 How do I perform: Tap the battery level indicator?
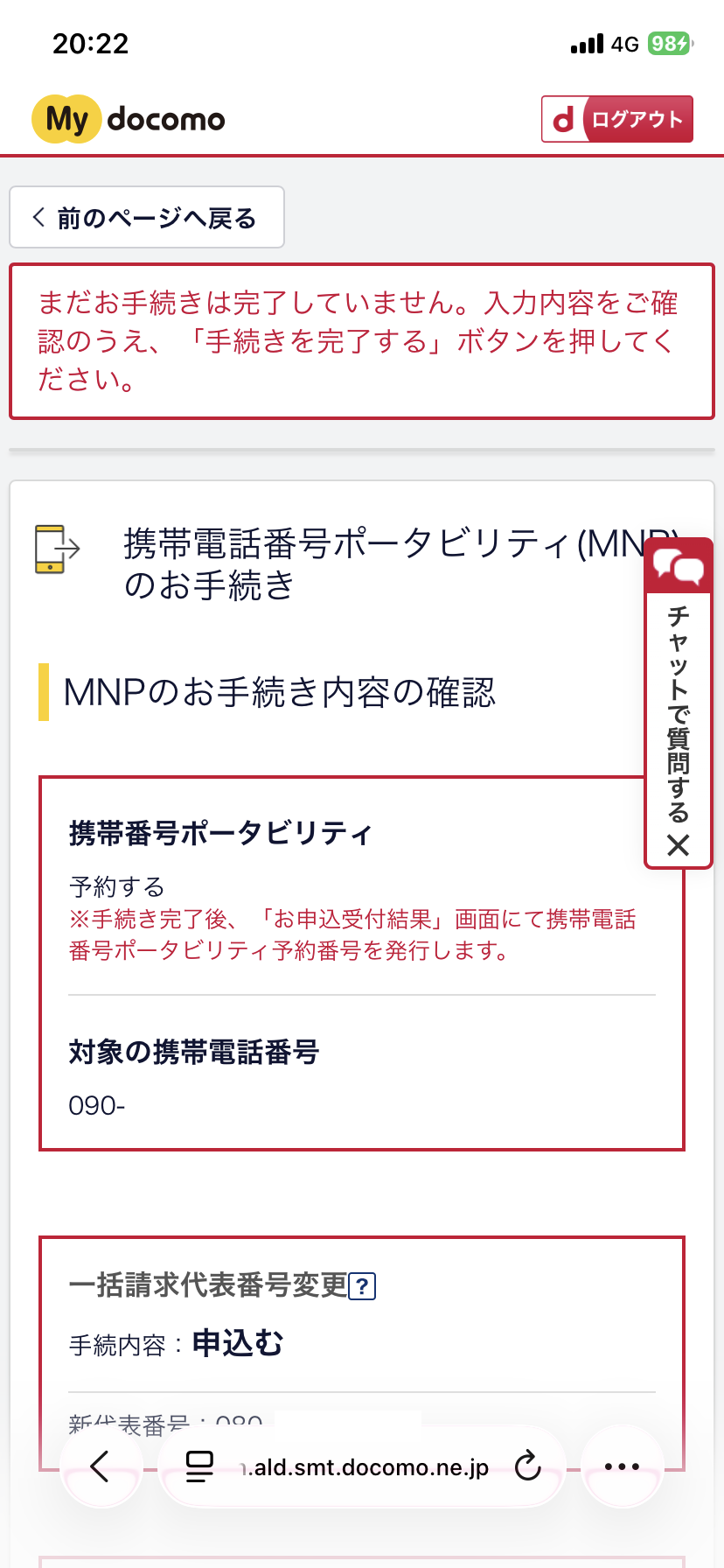click(669, 43)
